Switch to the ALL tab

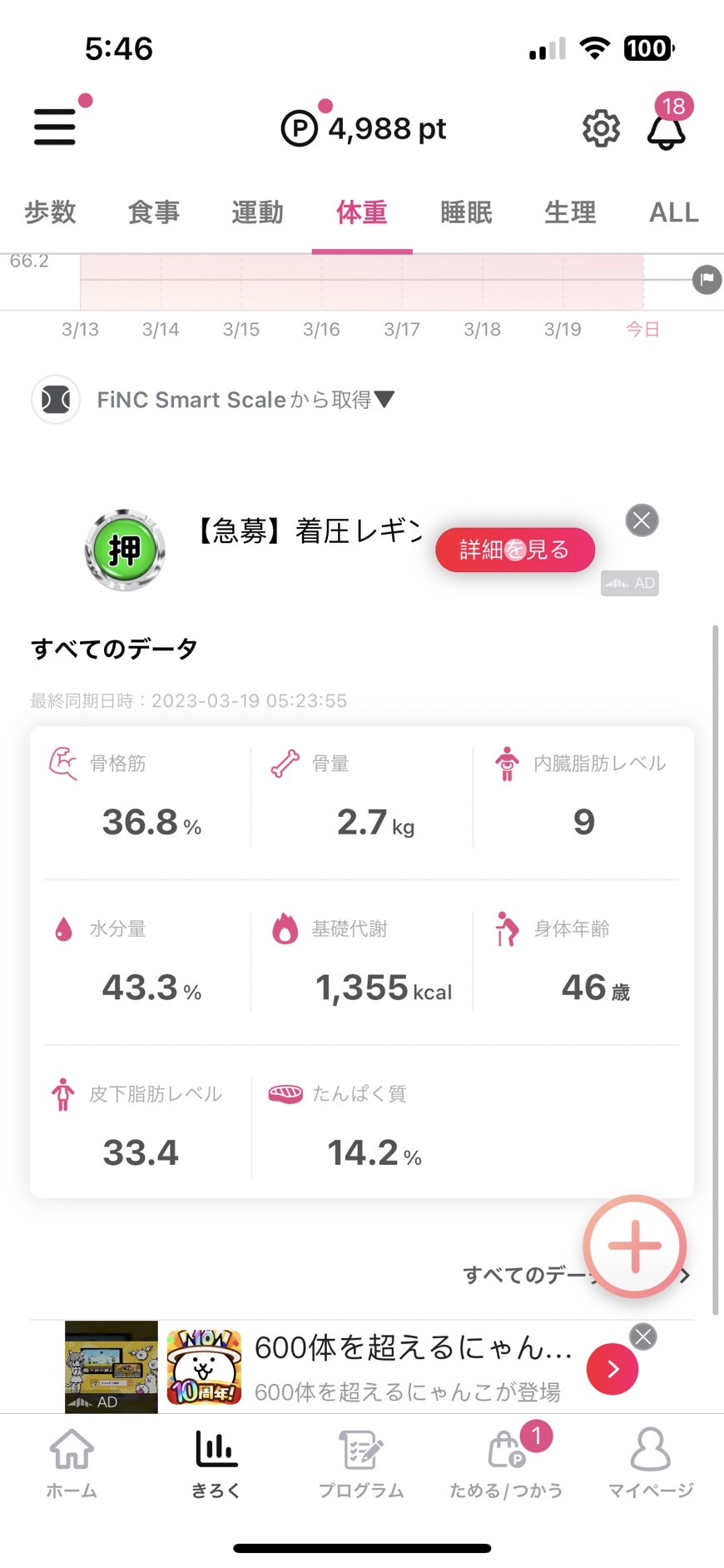(x=674, y=212)
